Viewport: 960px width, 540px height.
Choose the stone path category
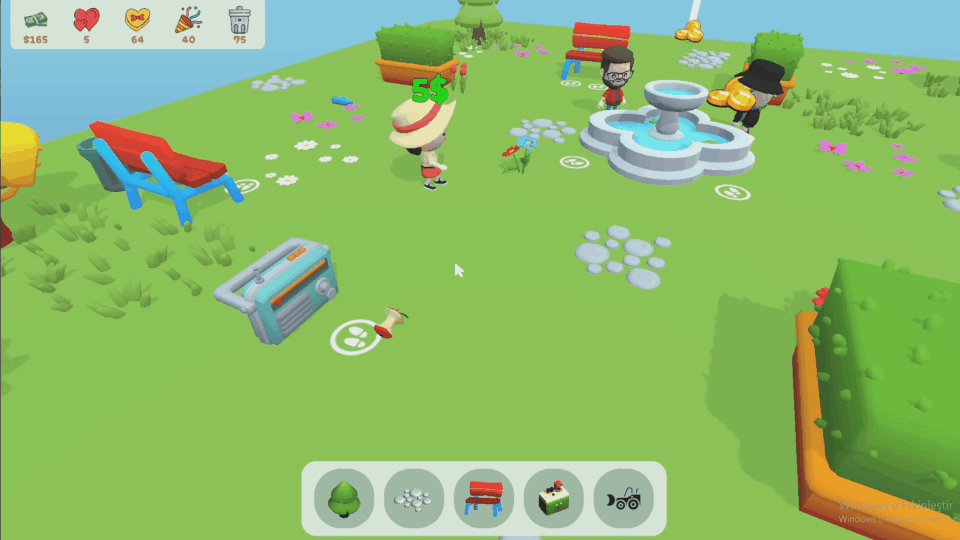tap(414, 498)
